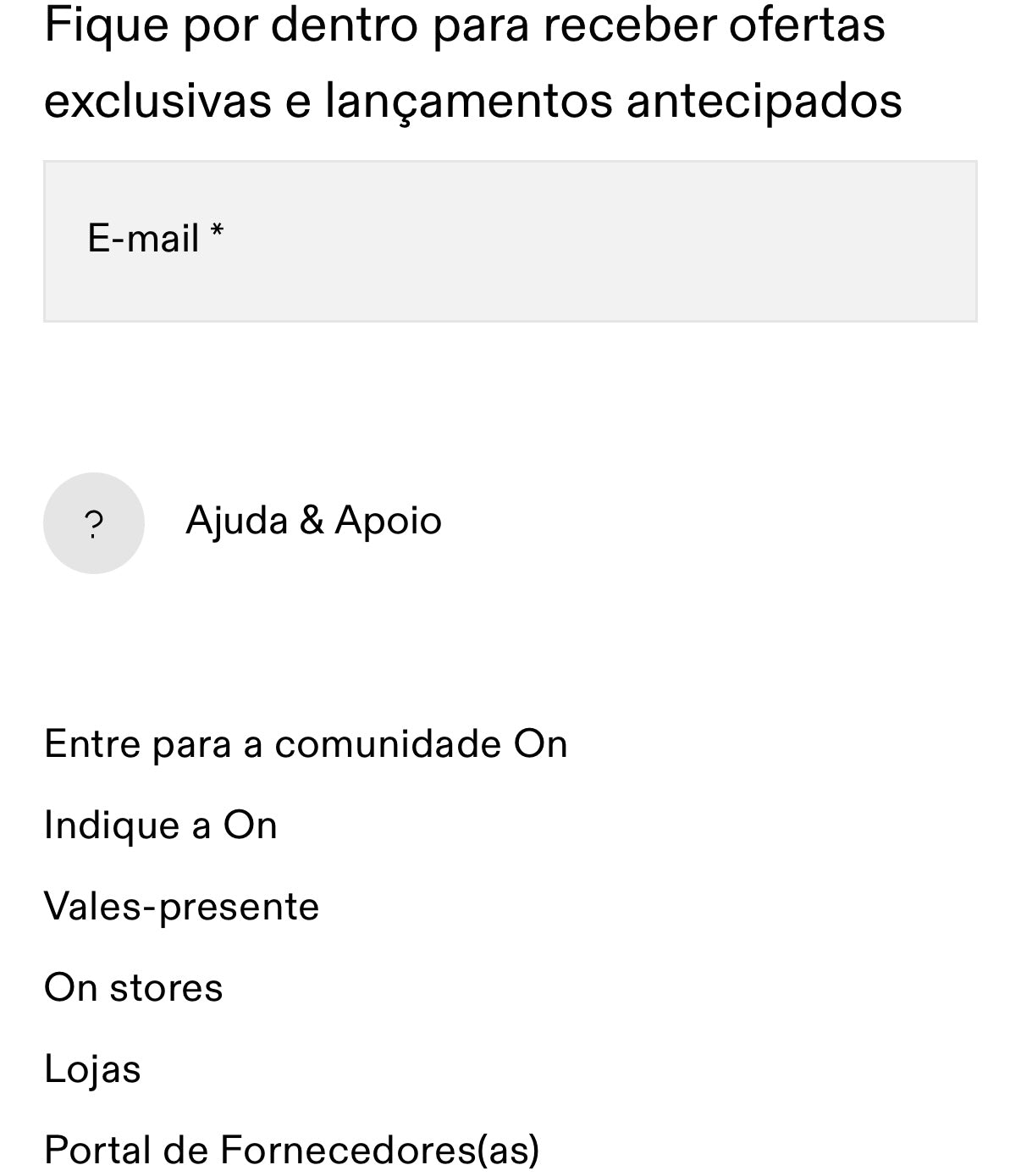Focus the E-mail input field

[x=510, y=241]
